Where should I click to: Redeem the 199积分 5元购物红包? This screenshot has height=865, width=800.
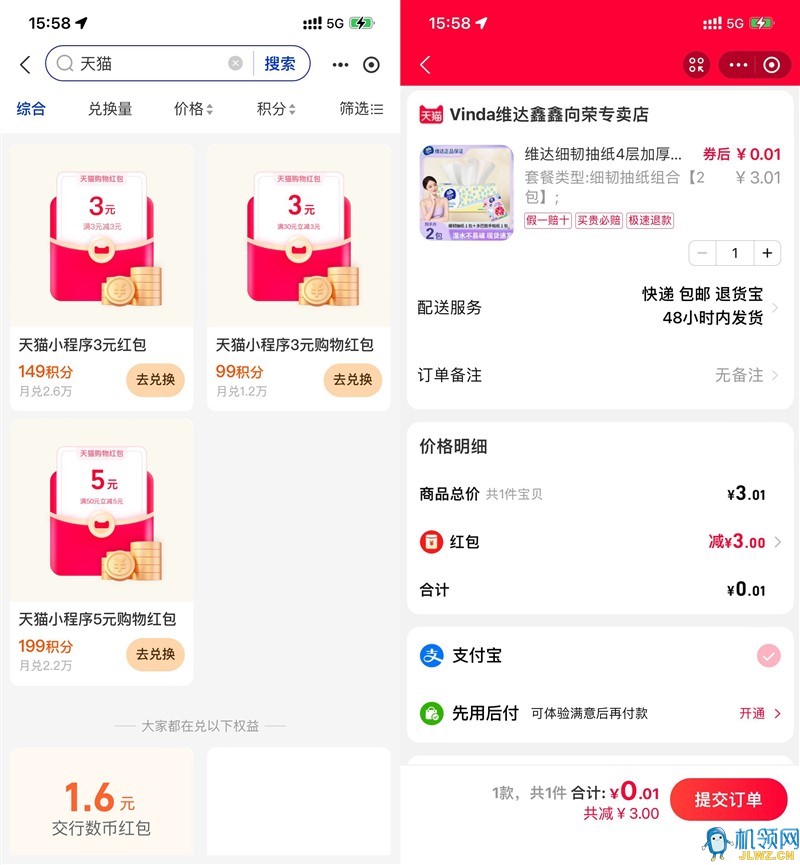click(155, 654)
